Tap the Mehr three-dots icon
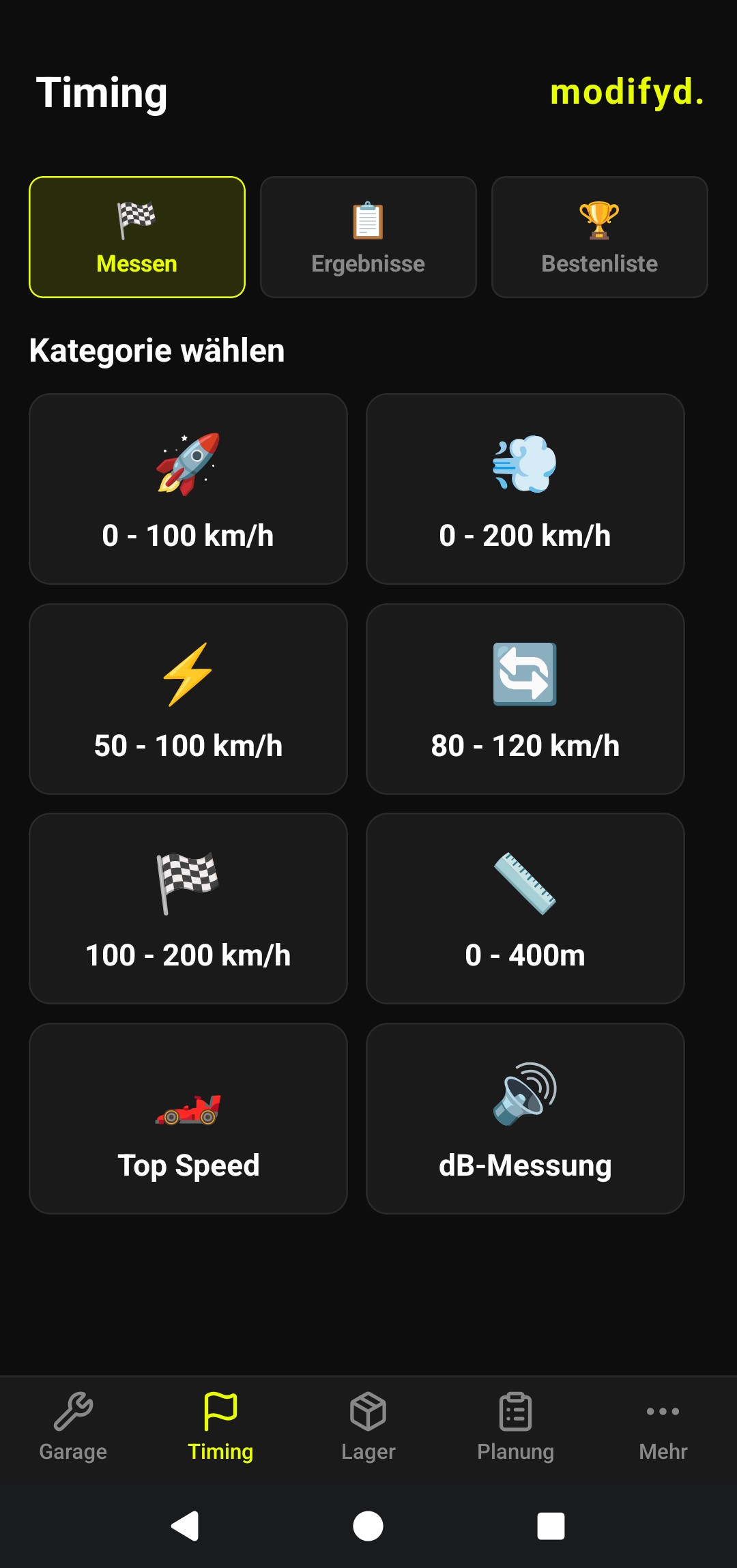Screen dimensions: 737x1568 662,1410
